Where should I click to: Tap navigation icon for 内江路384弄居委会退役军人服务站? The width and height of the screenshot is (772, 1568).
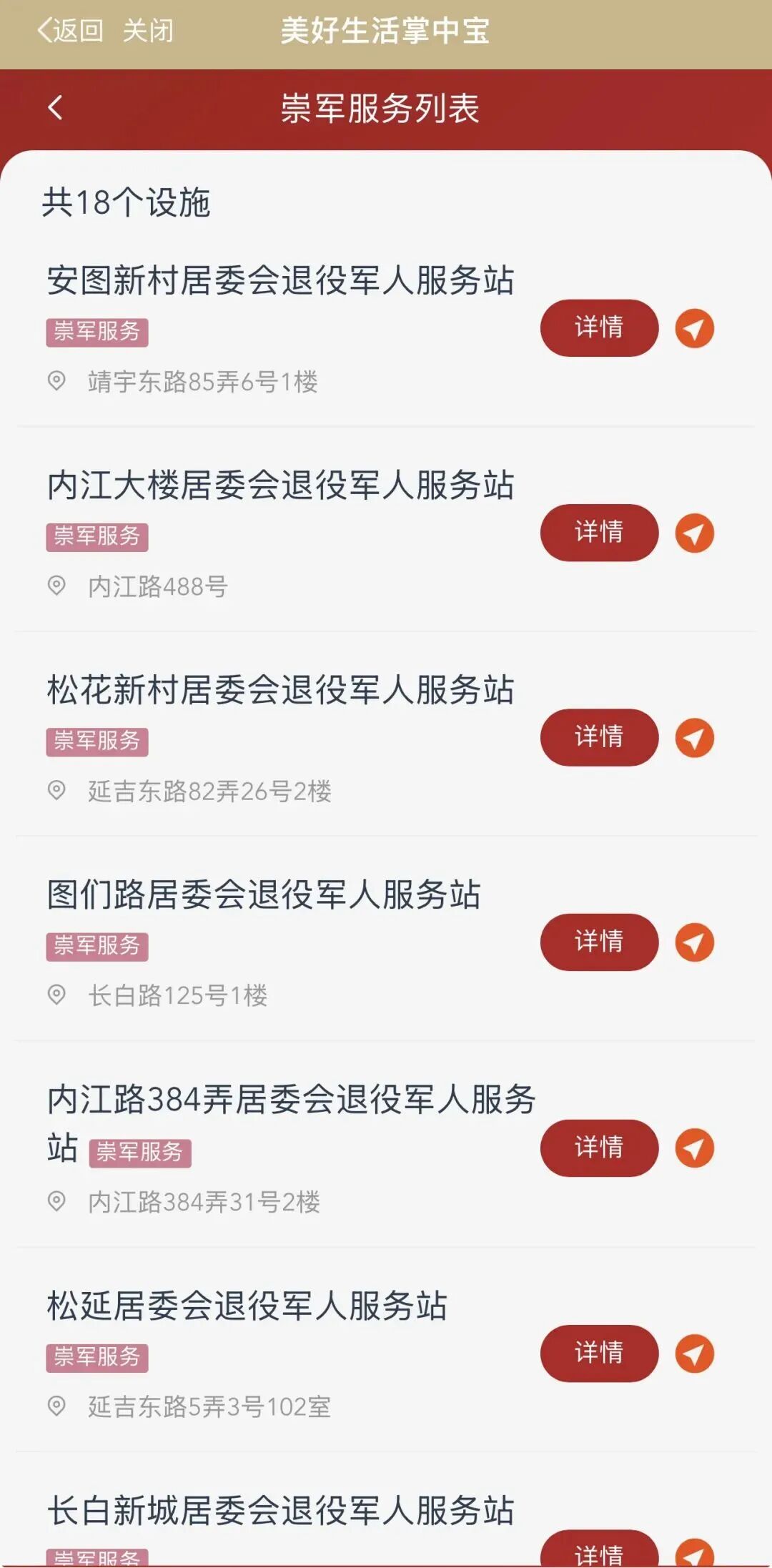[695, 1148]
